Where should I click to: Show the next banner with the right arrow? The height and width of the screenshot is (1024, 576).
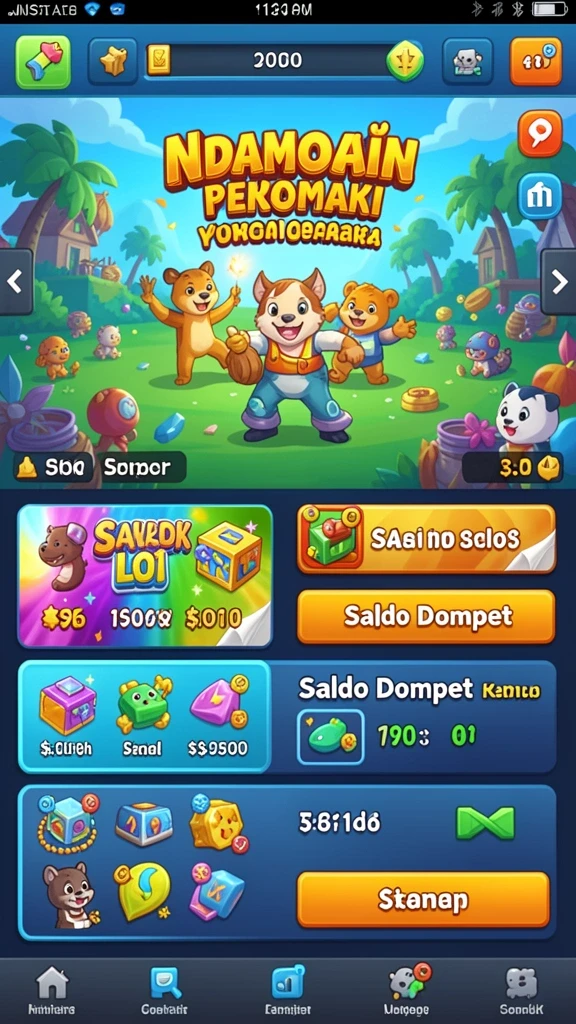point(559,282)
